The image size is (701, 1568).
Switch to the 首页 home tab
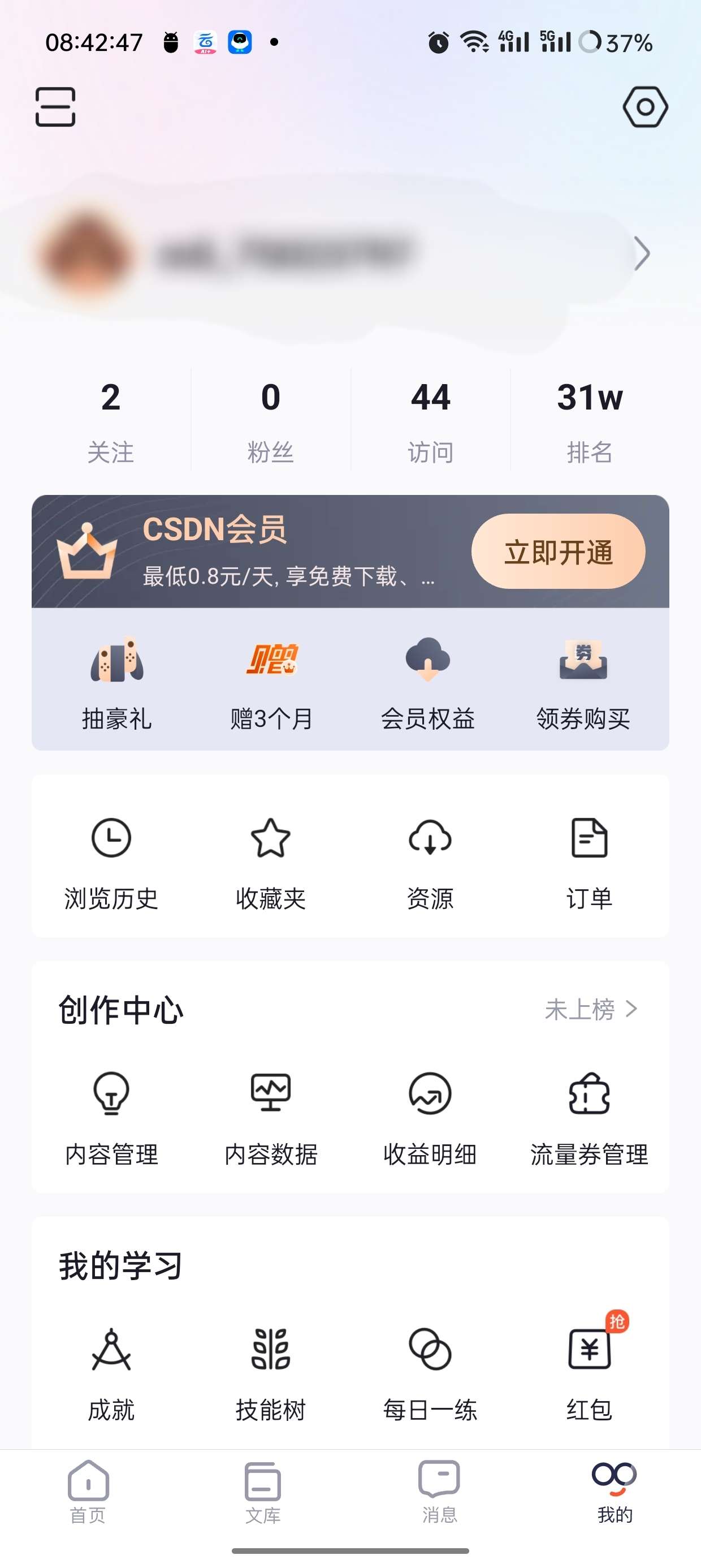88,1492
